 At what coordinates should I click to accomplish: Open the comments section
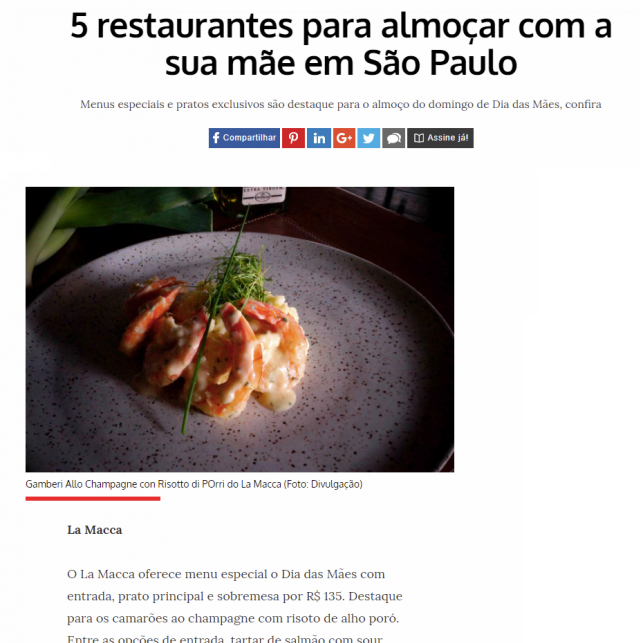(394, 138)
